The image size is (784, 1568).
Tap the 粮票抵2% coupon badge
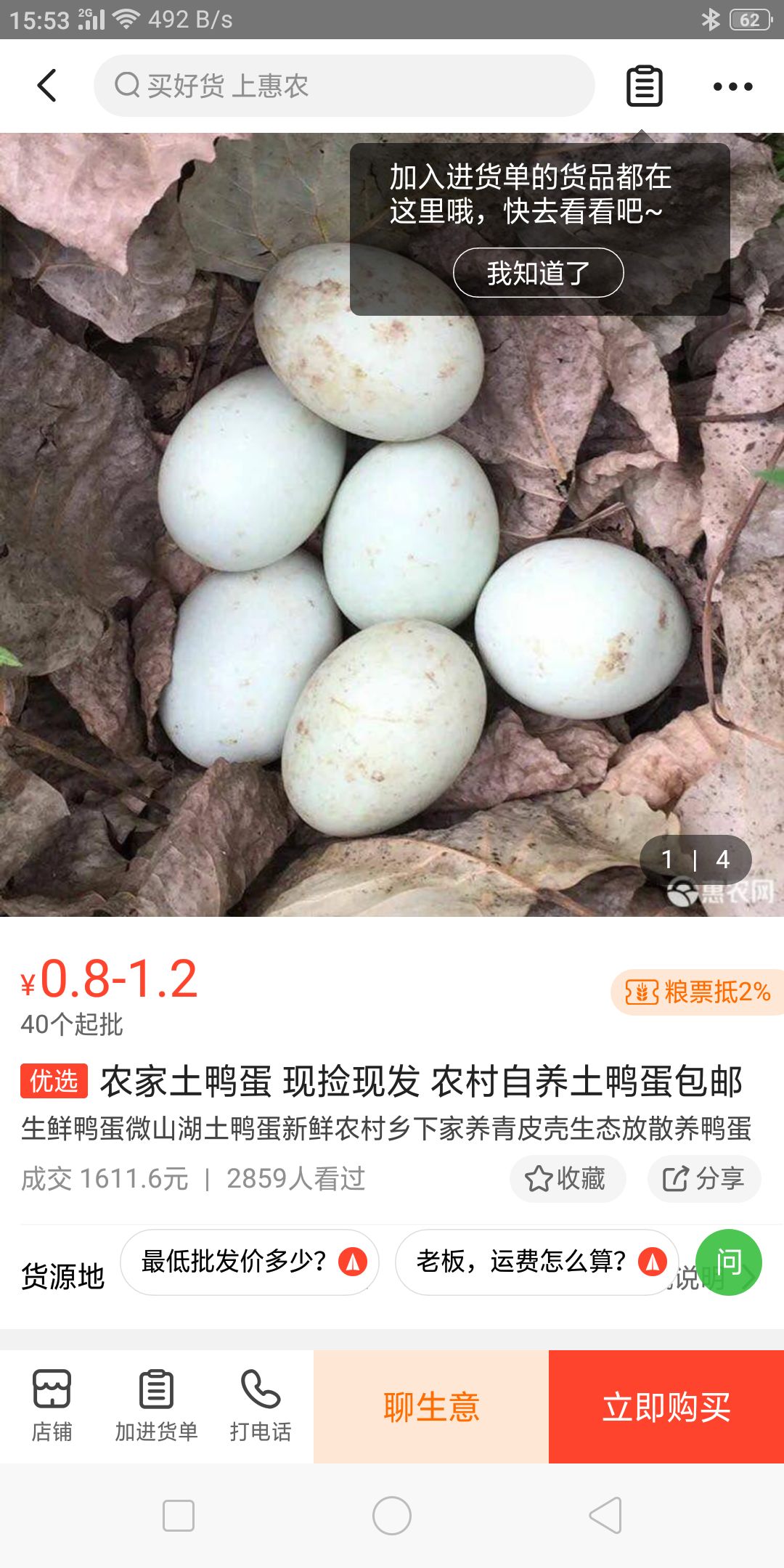tap(697, 992)
